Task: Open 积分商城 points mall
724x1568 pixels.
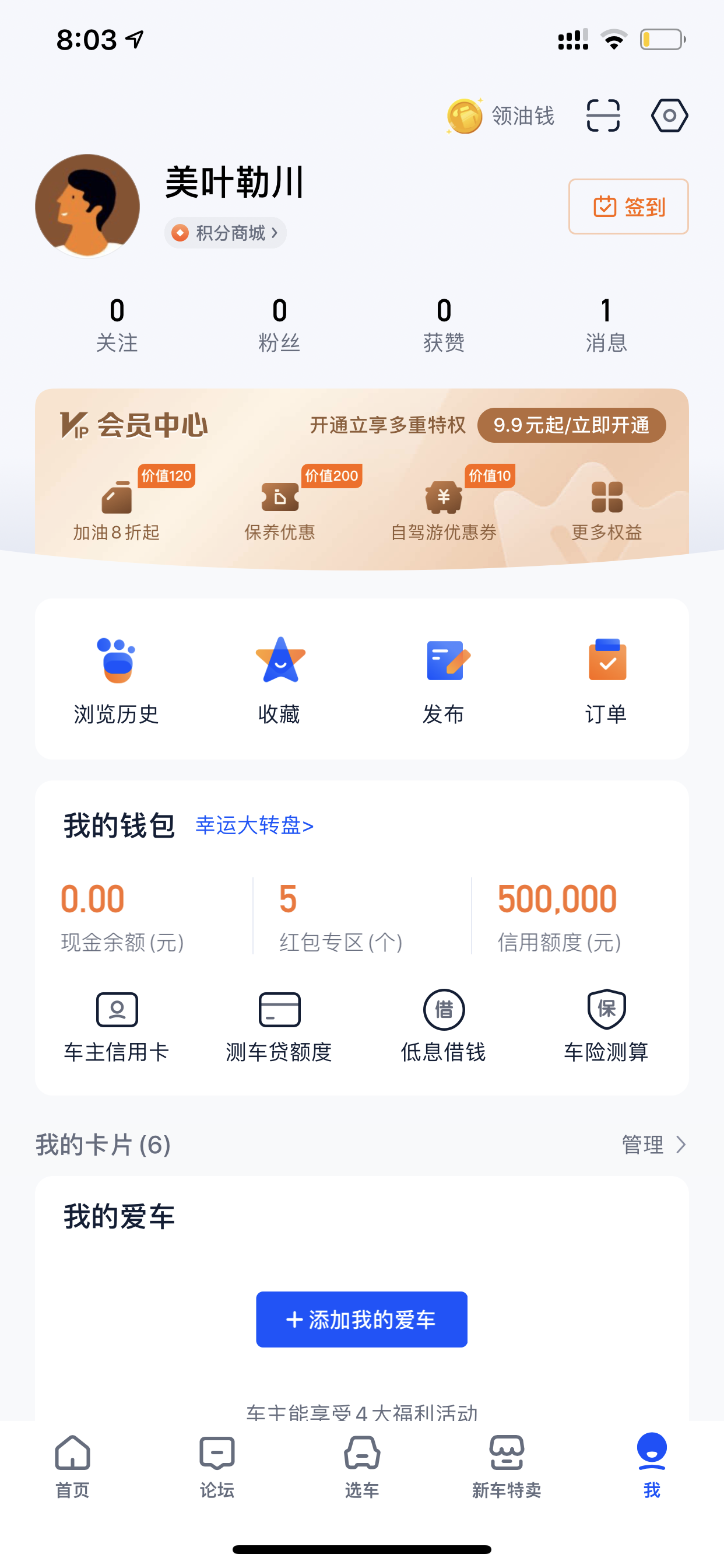Action: coord(225,233)
